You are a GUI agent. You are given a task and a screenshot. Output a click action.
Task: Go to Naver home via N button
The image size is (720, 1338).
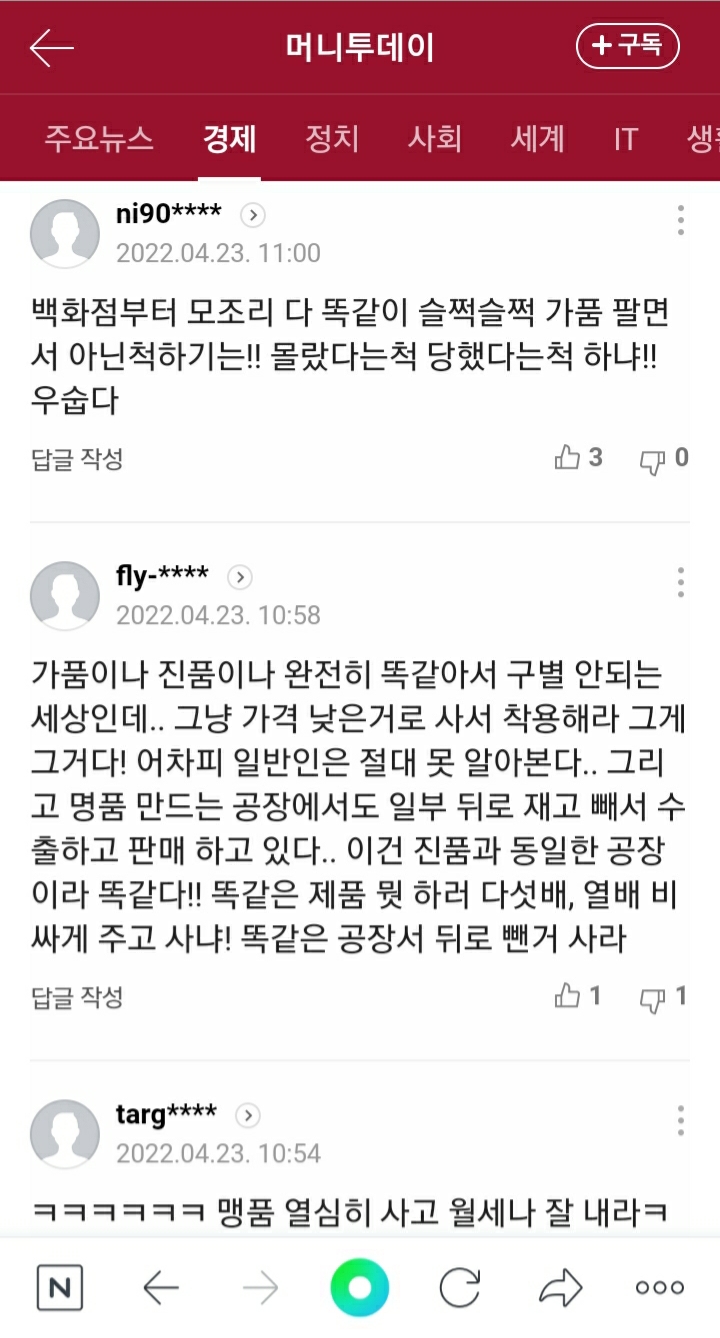click(59, 1288)
